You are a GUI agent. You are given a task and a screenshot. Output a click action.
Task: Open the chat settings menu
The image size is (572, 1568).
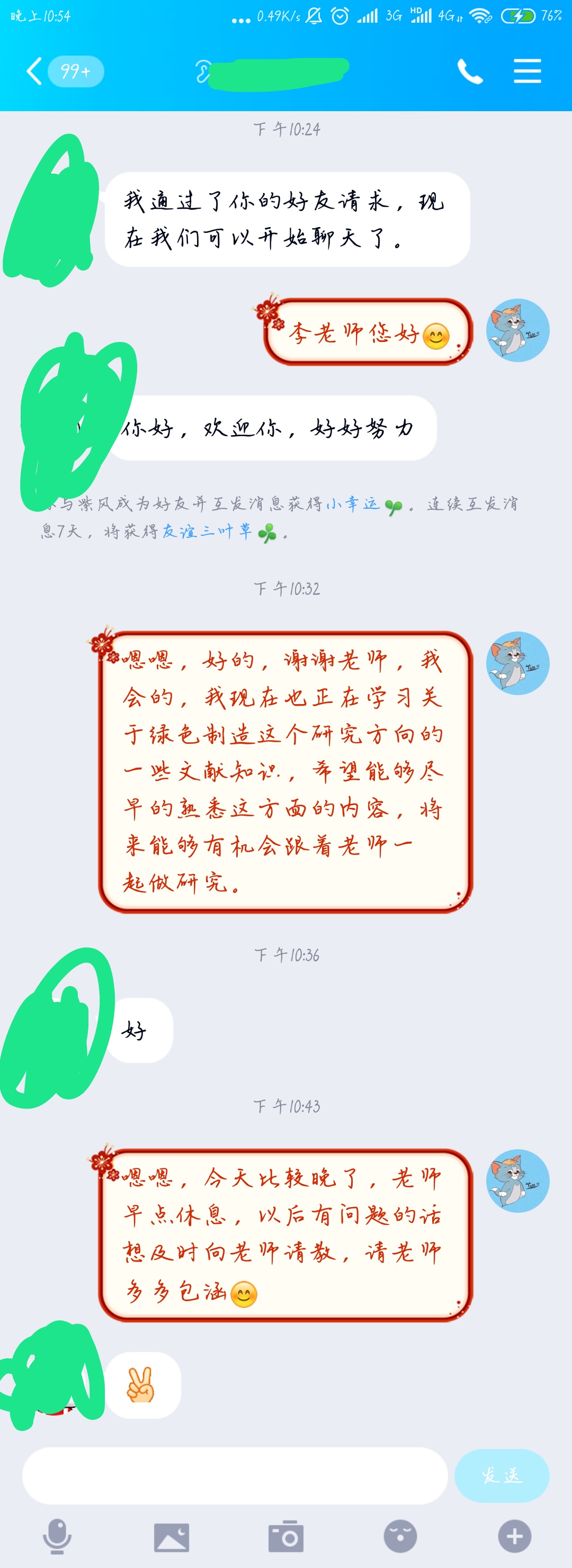527,71
